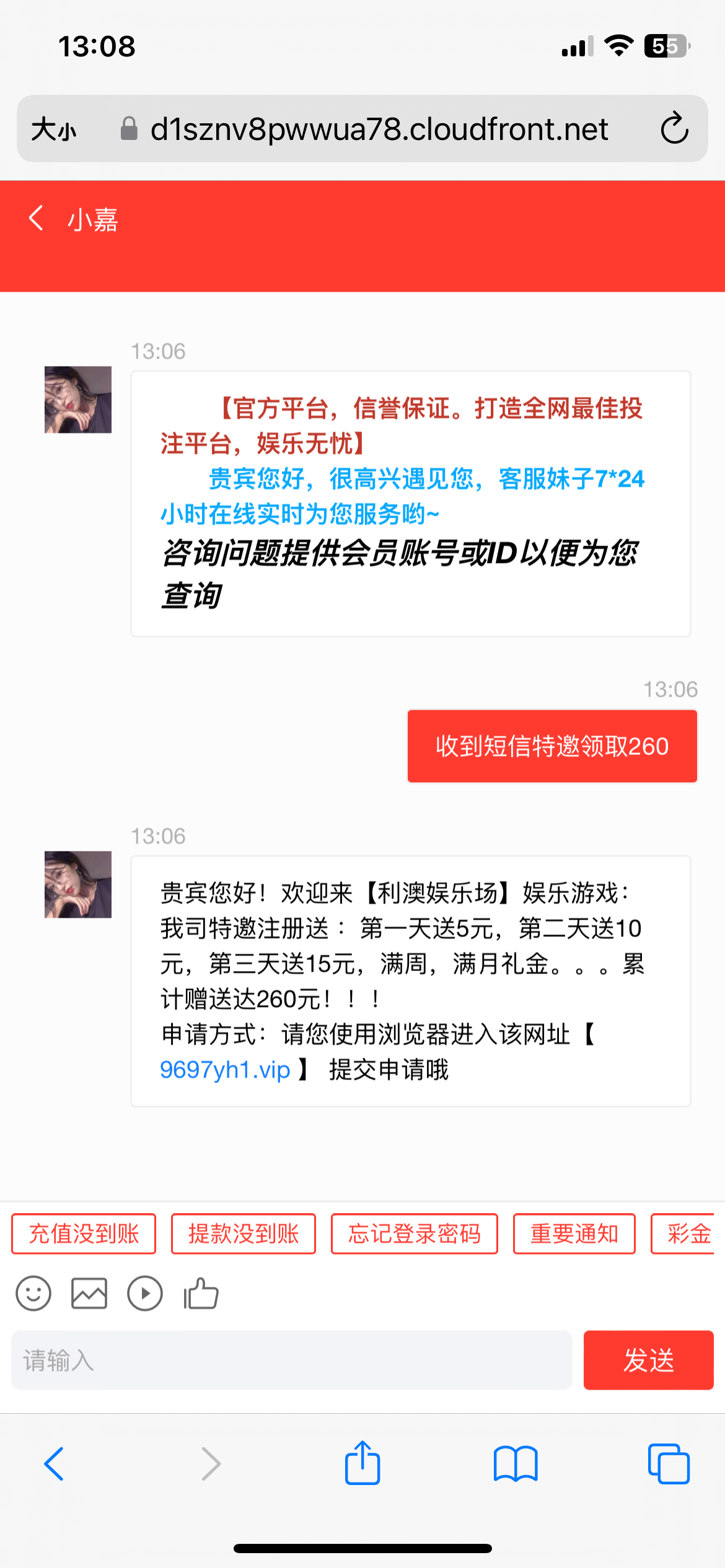725x1568 pixels.
Task: Tap the 重要通知 quick reply chip
Action: pyautogui.click(x=574, y=1234)
